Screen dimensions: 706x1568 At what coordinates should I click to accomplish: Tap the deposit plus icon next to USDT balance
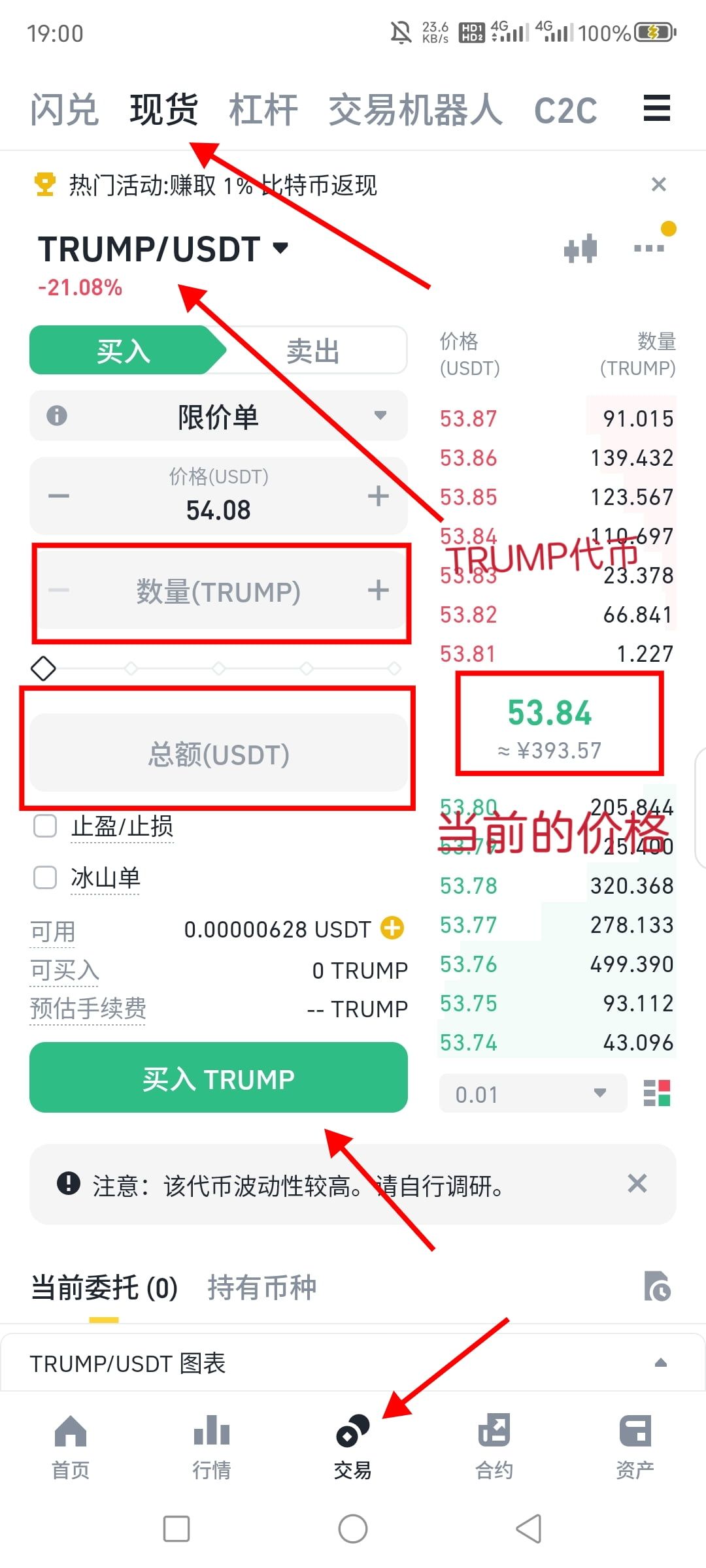pos(391,928)
